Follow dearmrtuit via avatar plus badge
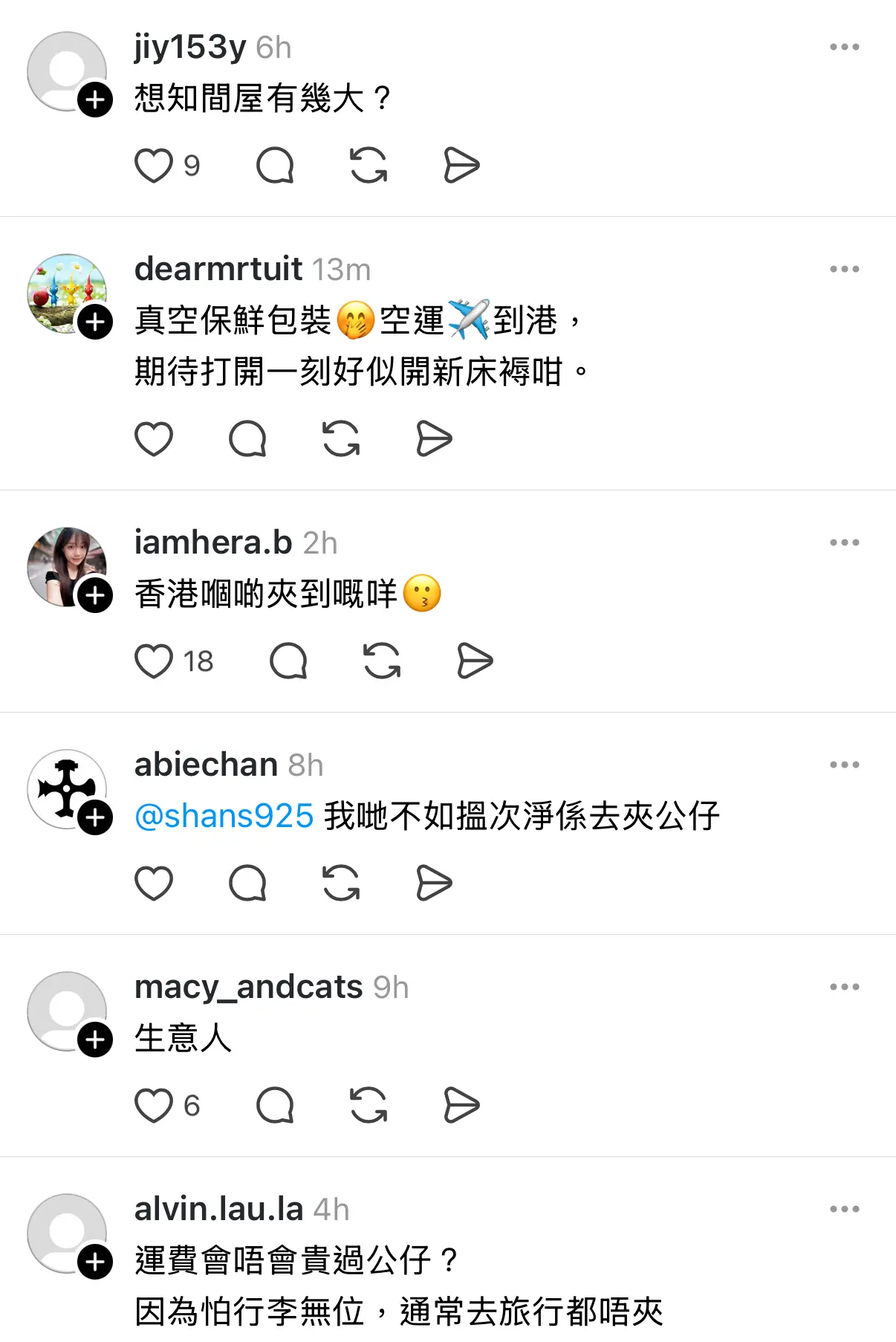Image resolution: width=896 pixels, height=1342 pixels. pyautogui.click(x=96, y=322)
